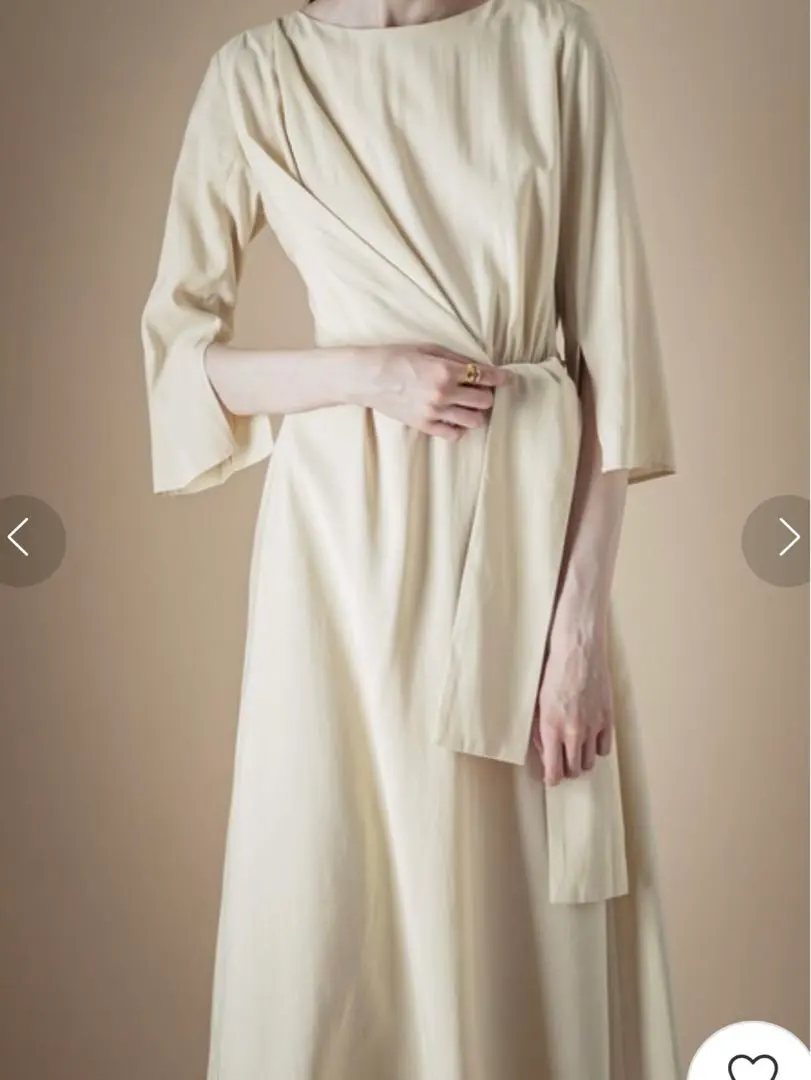Image resolution: width=811 pixels, height=1080 pixels.
Task: Like this item with the heart button
Action: tap(752, 1064)
